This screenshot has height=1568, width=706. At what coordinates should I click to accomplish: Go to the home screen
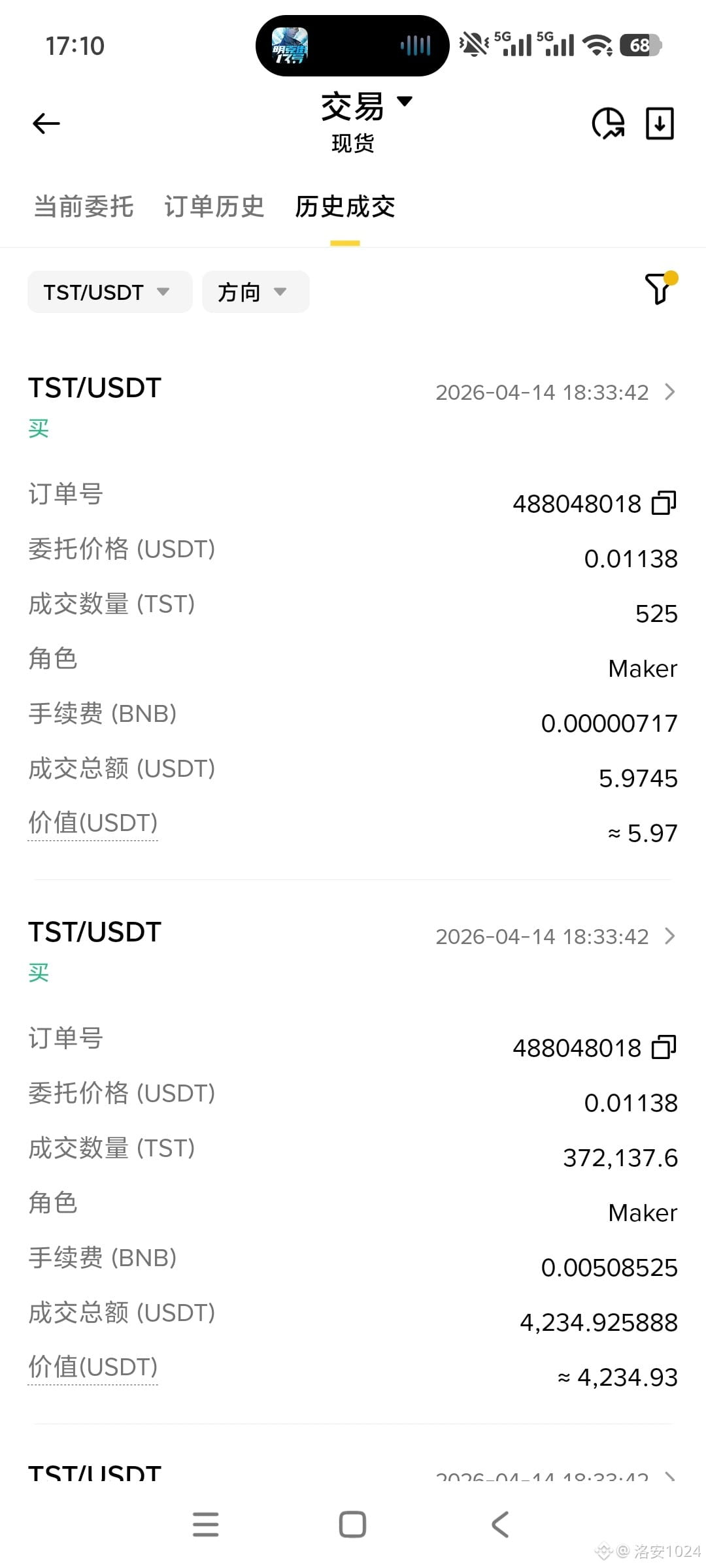352,1524
